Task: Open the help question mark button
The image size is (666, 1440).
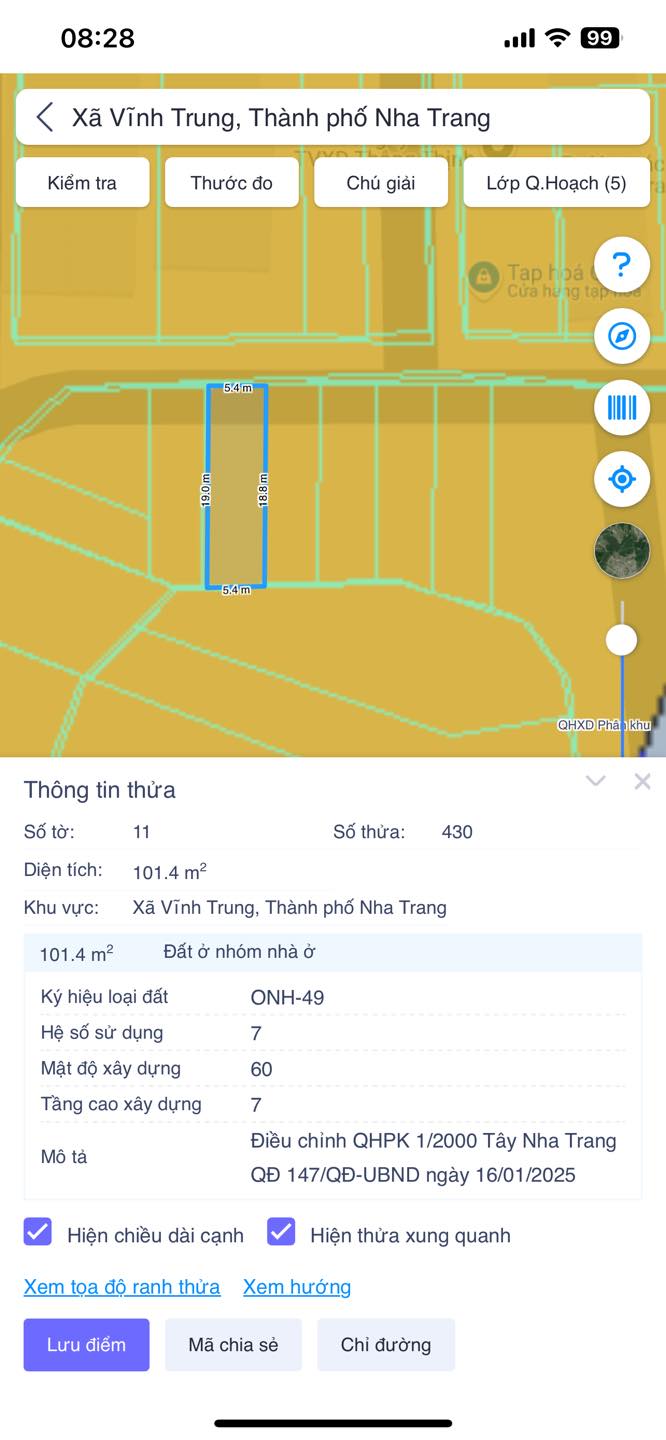Action: coord(622,265)
